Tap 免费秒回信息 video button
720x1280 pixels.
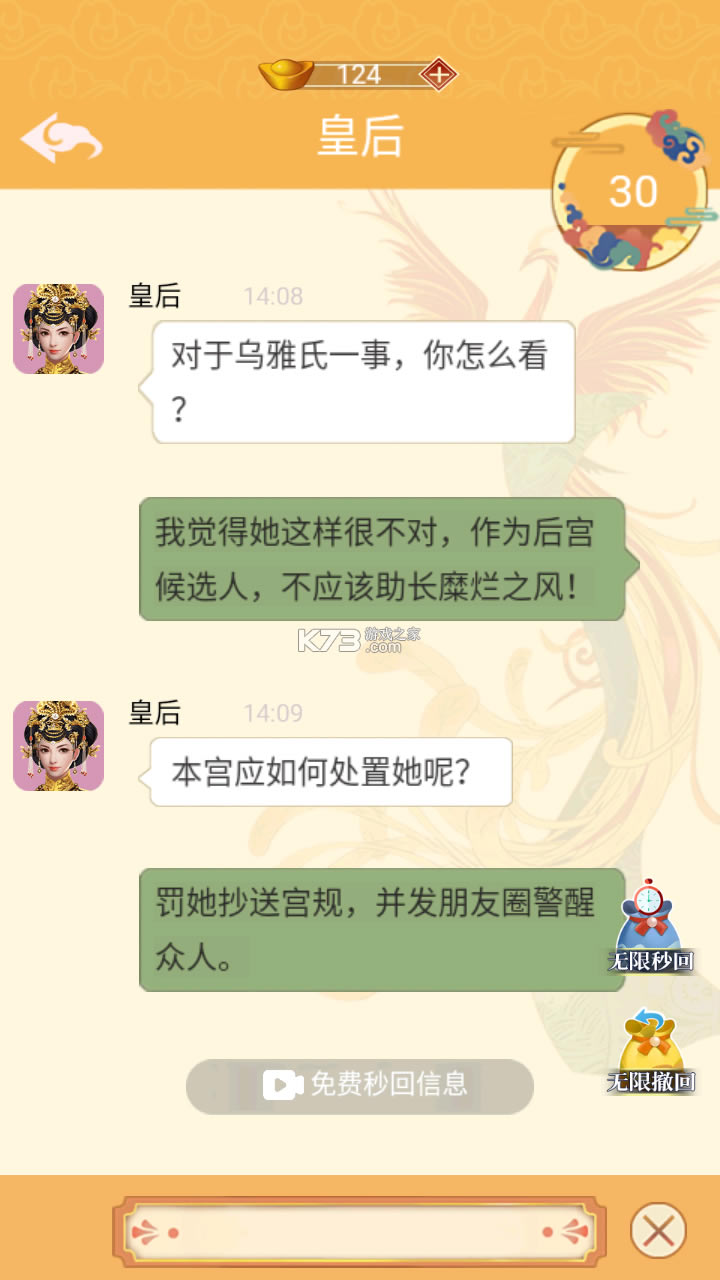click(360, 1085)
